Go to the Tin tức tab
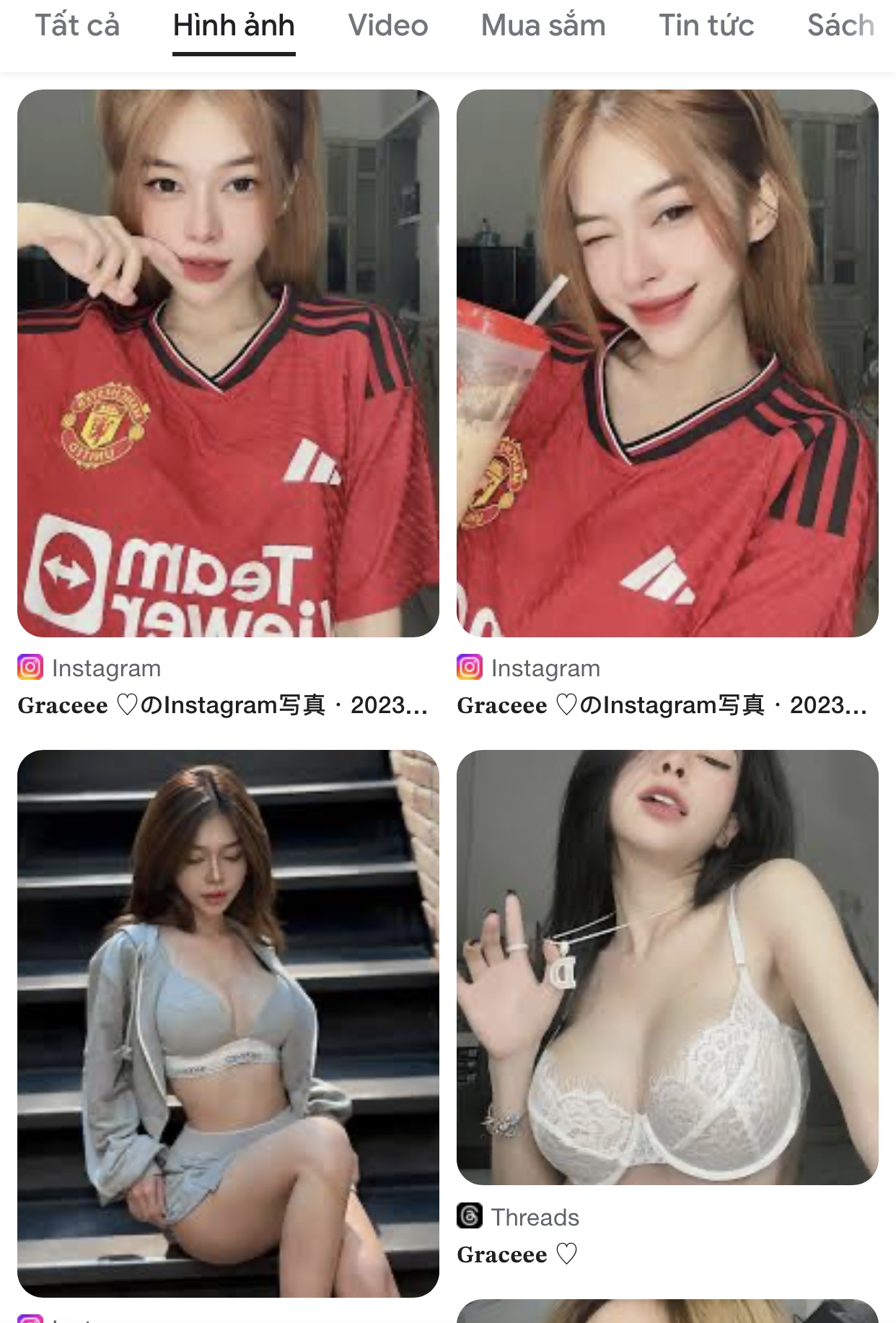 [706, 26]
